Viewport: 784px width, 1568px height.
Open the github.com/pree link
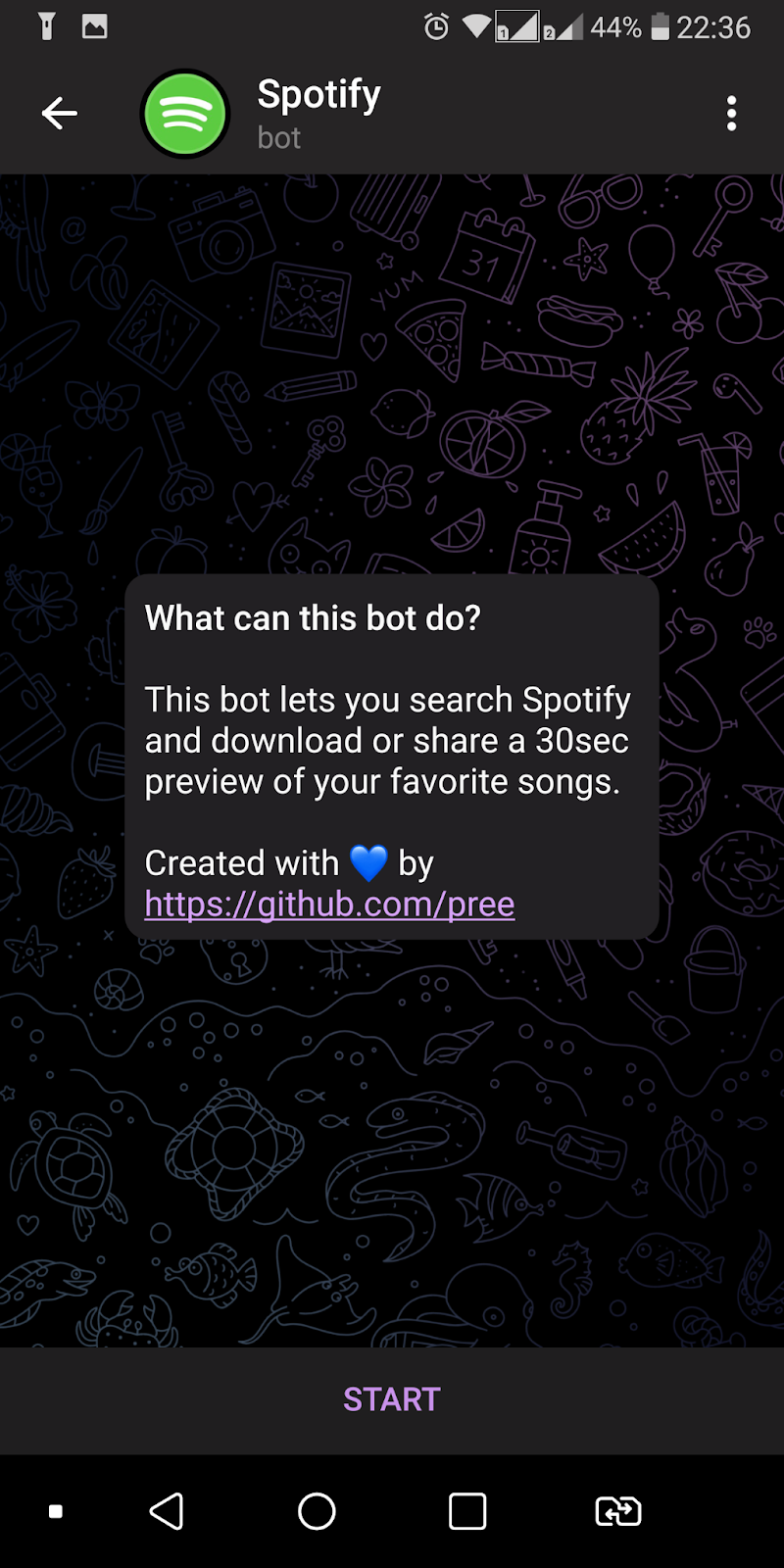[x=329, y=904]
